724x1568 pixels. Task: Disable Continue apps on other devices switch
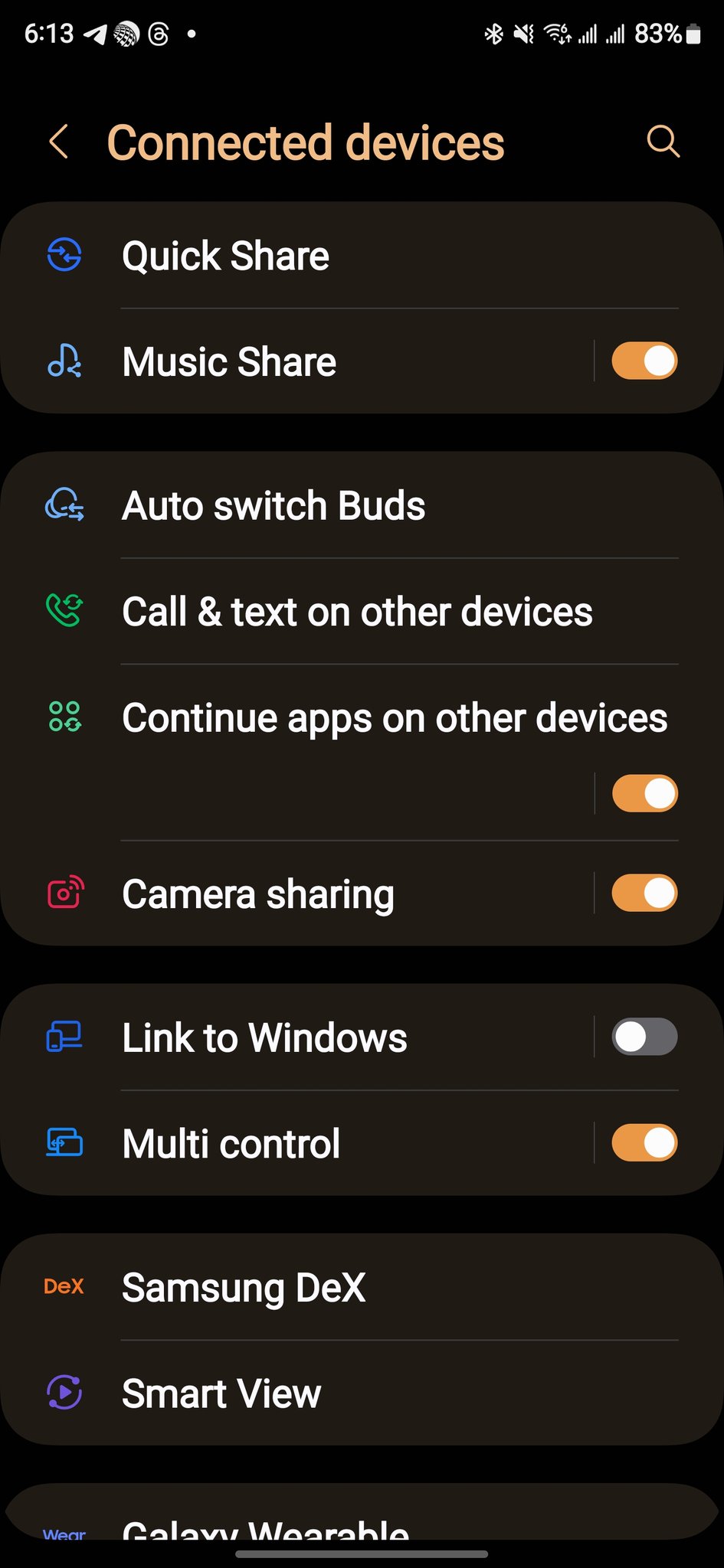point(644,793)
